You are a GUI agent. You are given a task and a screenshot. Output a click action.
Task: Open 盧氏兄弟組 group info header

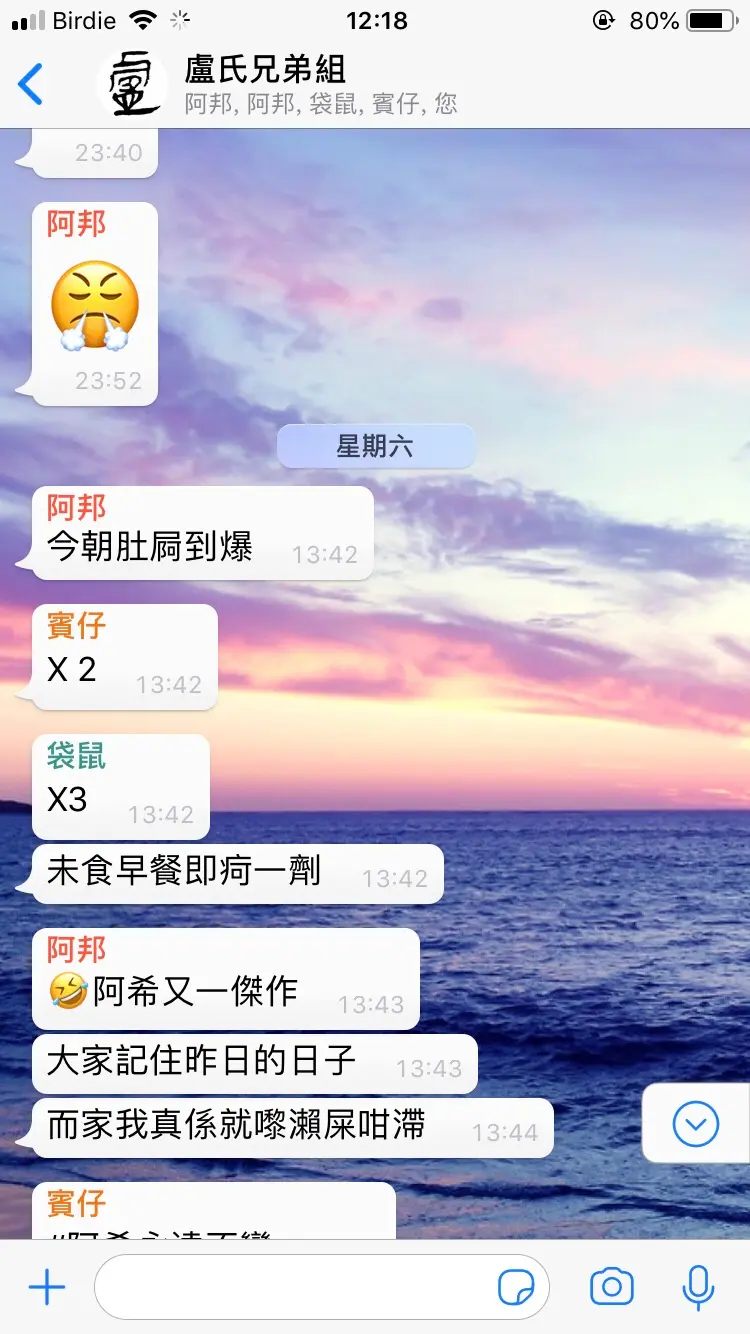pyautogui.click(x=320, y=85)
